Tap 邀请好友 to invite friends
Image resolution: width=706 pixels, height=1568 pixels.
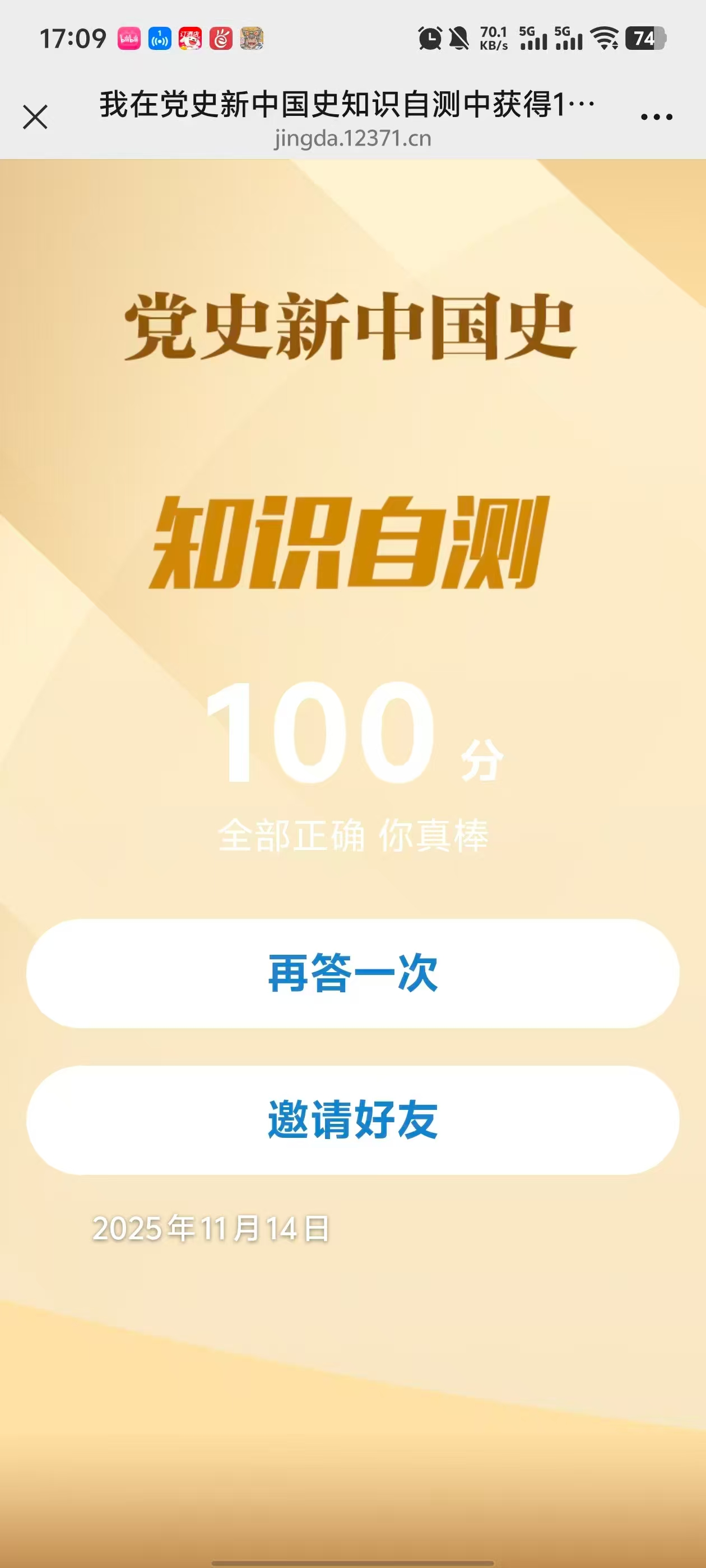click(x=352, y=1119)
